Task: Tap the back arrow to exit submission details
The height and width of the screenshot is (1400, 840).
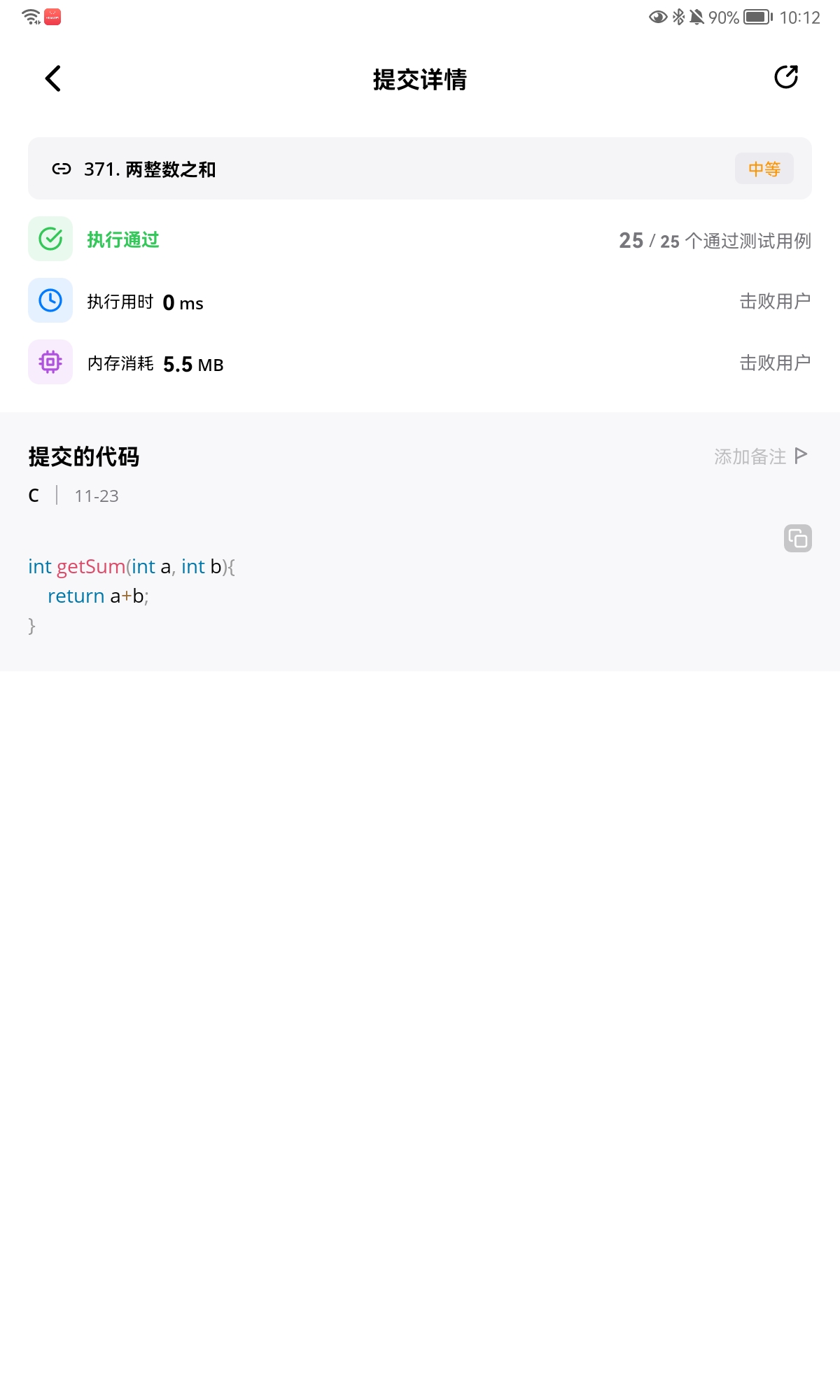Action: [x=52, y=78]
